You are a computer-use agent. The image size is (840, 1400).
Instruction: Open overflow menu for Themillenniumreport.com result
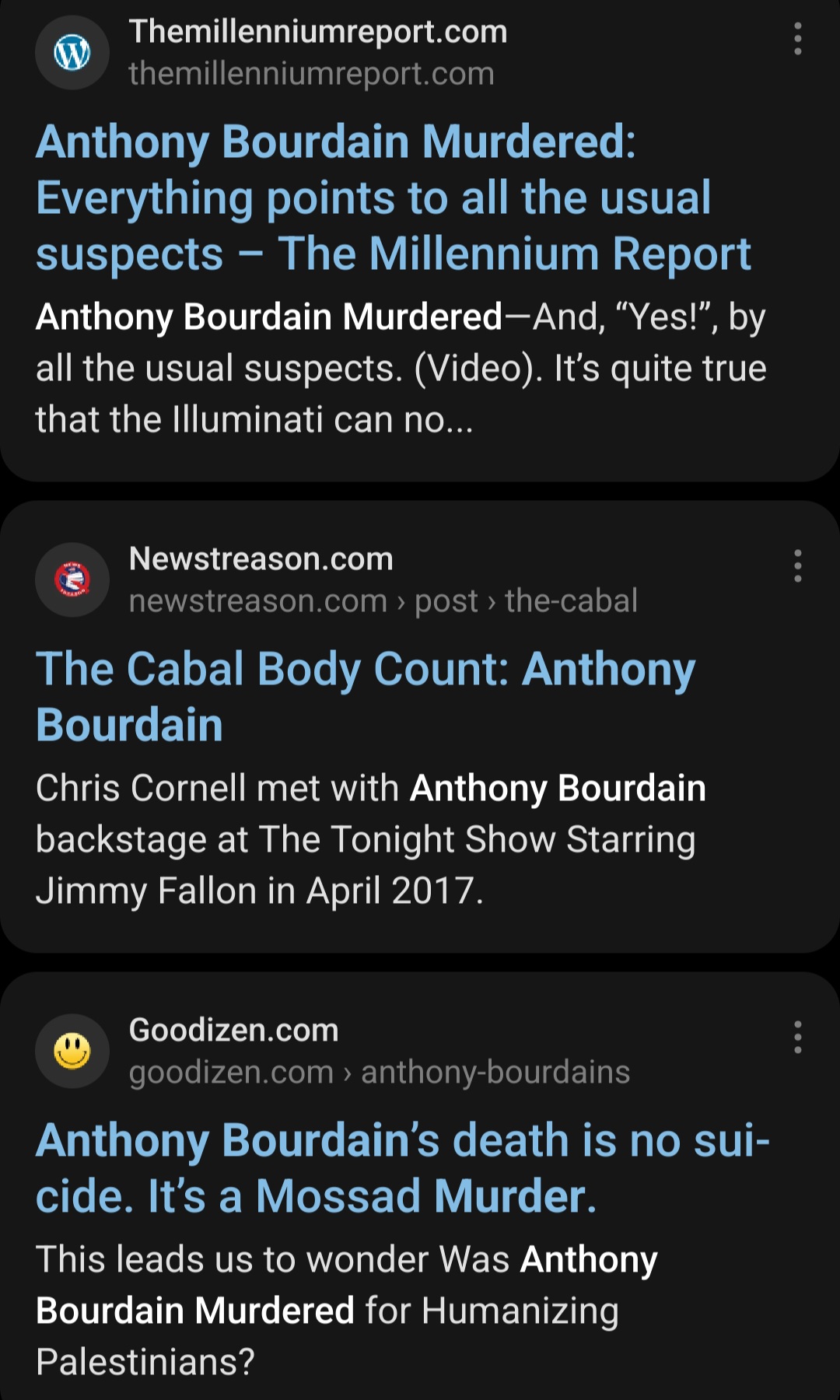pos(797,39)
